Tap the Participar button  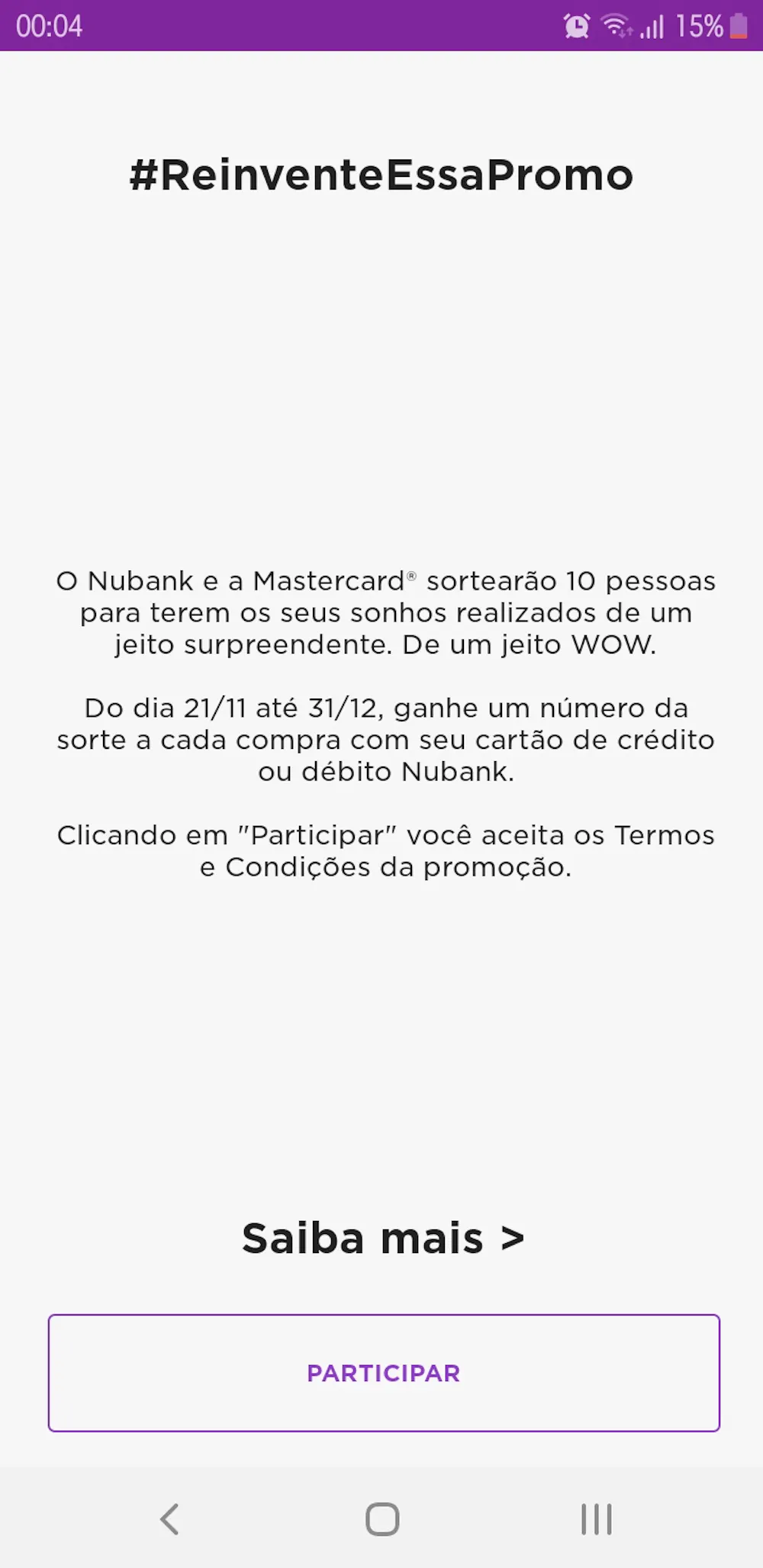tap(384, 1373)
